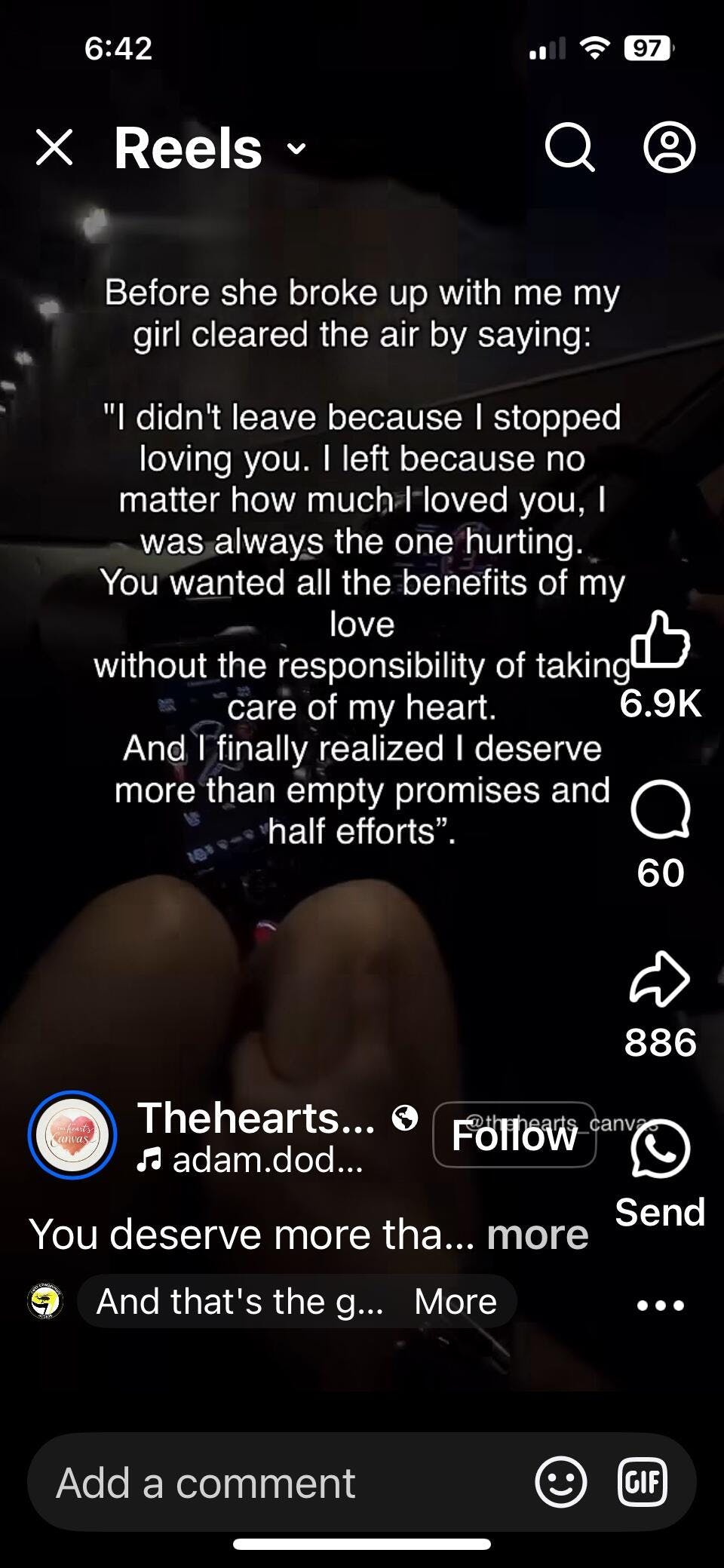Open the emoji picker

coord(560,1482)
